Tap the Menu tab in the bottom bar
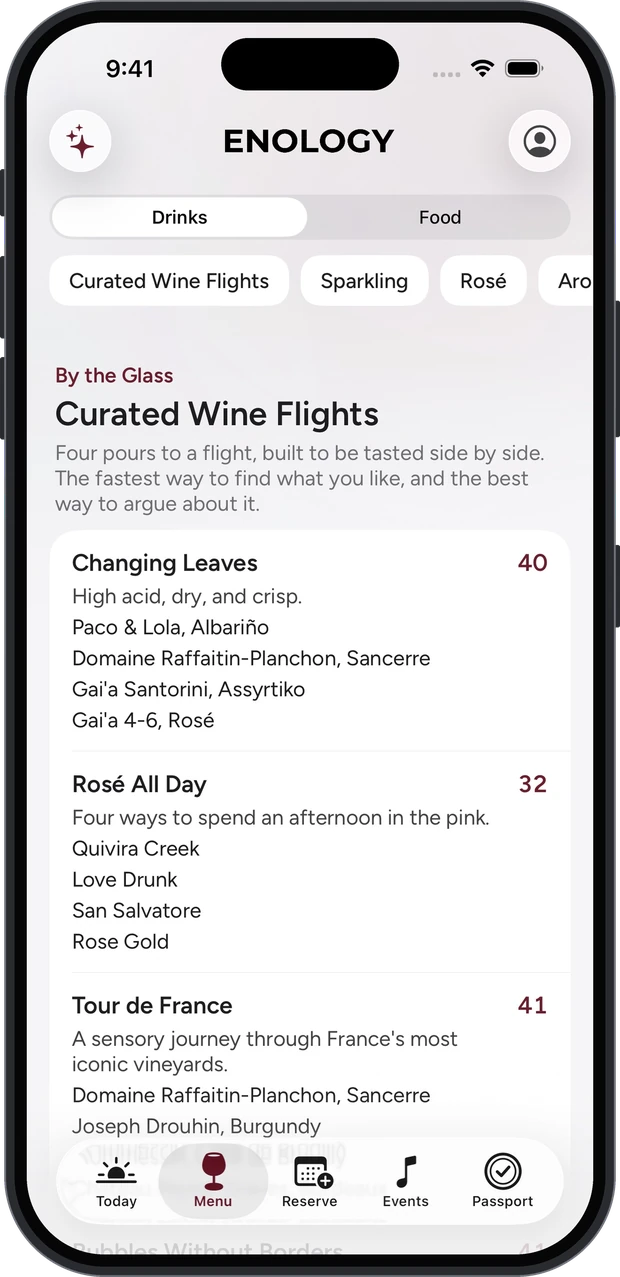This screenshot has height=1277, width=620. [213, 1183]
